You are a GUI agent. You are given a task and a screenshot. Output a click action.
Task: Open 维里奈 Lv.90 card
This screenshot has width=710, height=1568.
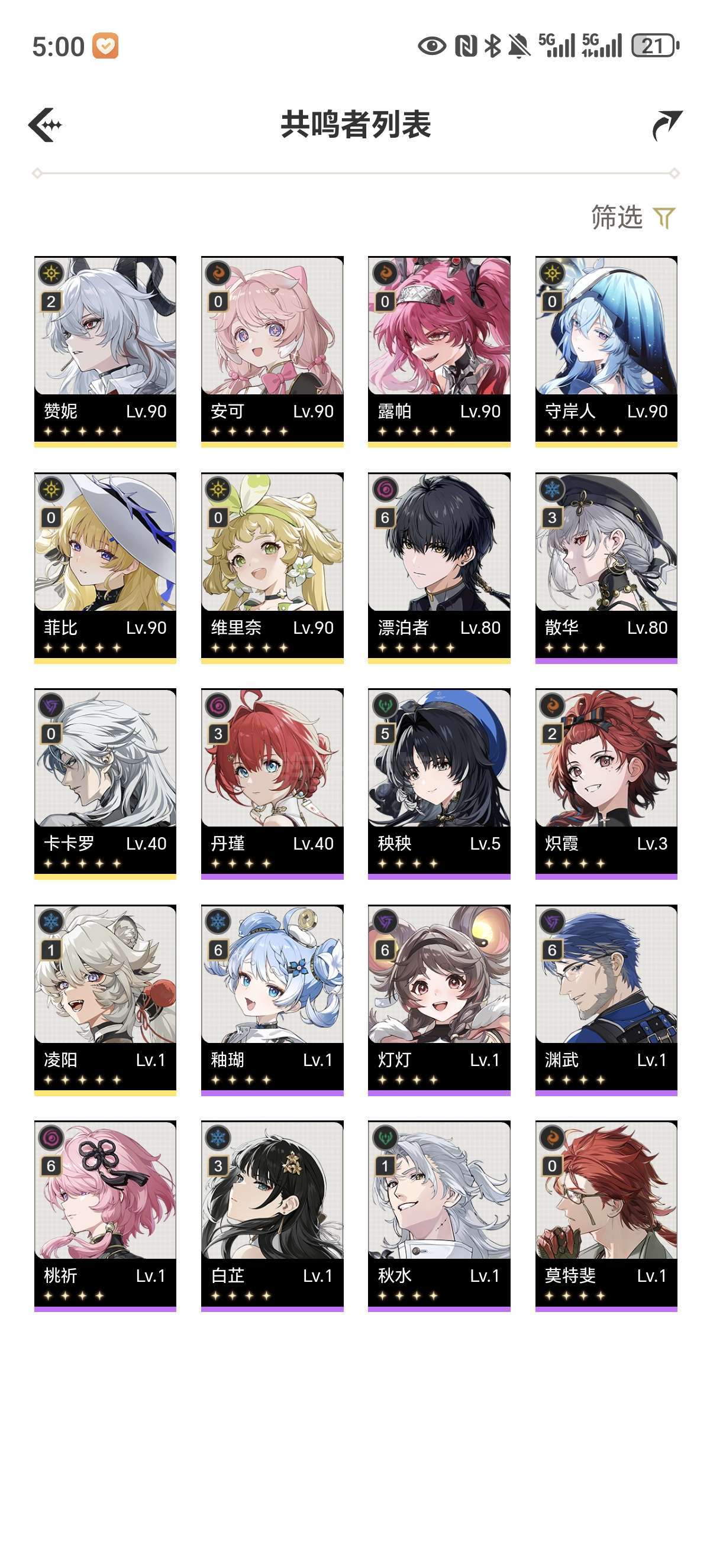(x=272, y=568)
